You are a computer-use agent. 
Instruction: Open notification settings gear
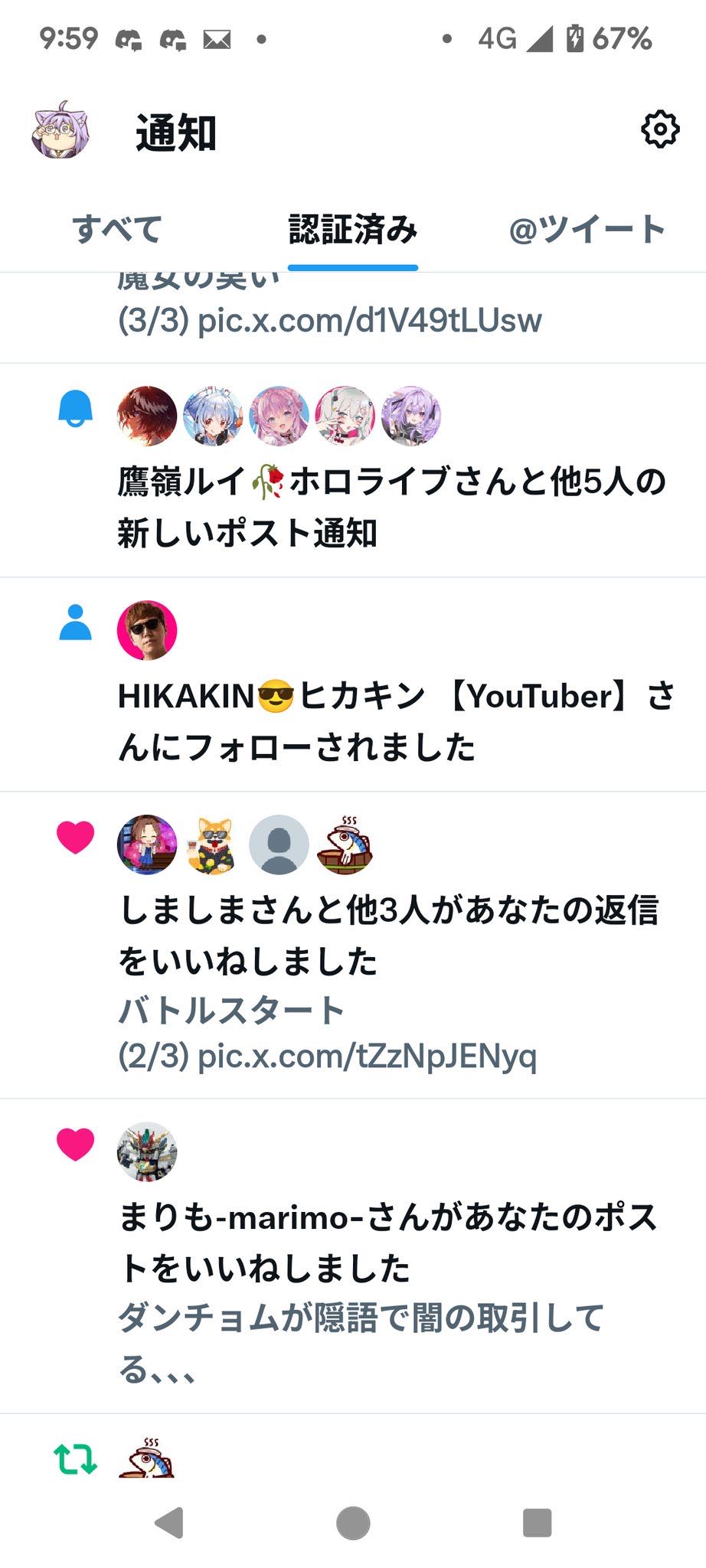point(659,129)
